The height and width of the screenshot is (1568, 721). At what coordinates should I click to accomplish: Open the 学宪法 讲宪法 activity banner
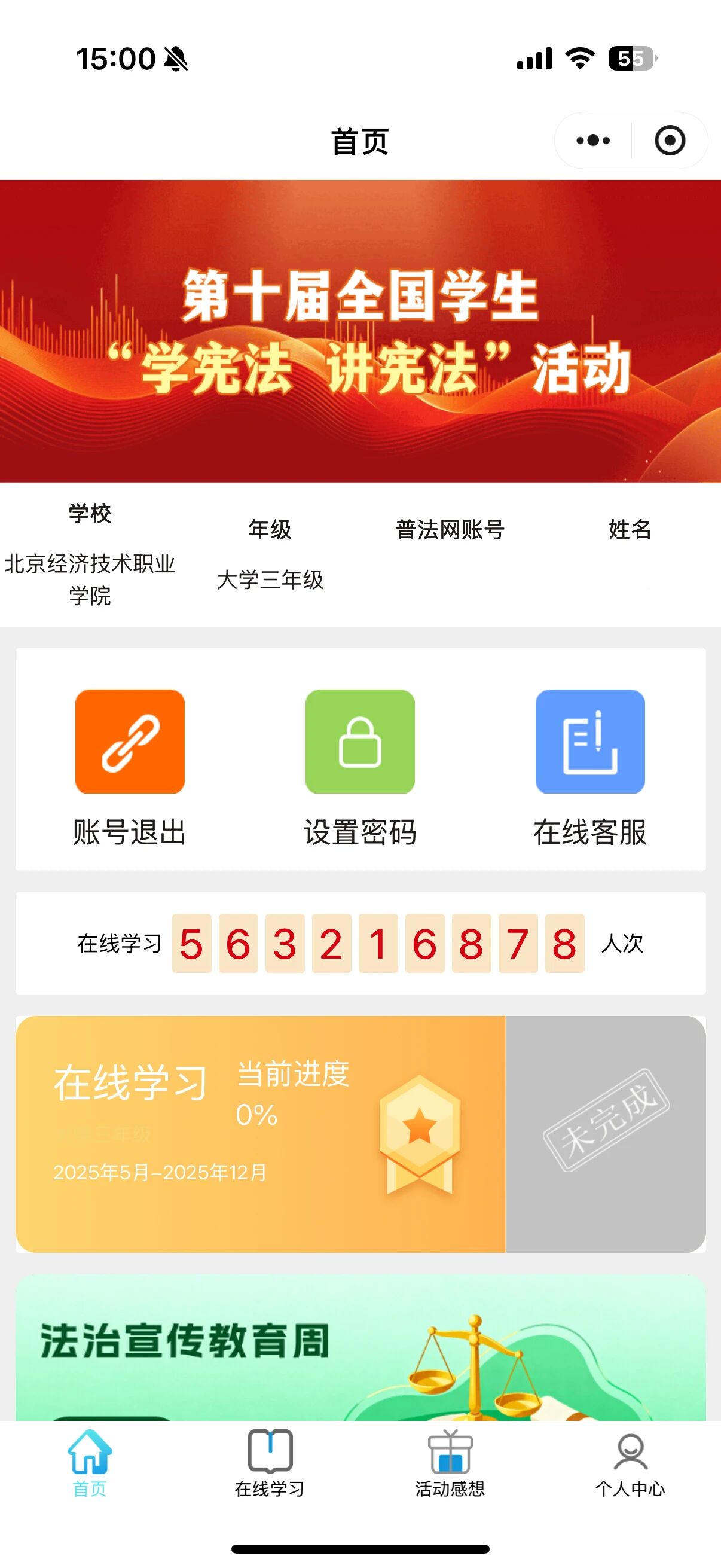tap(360, 332)
